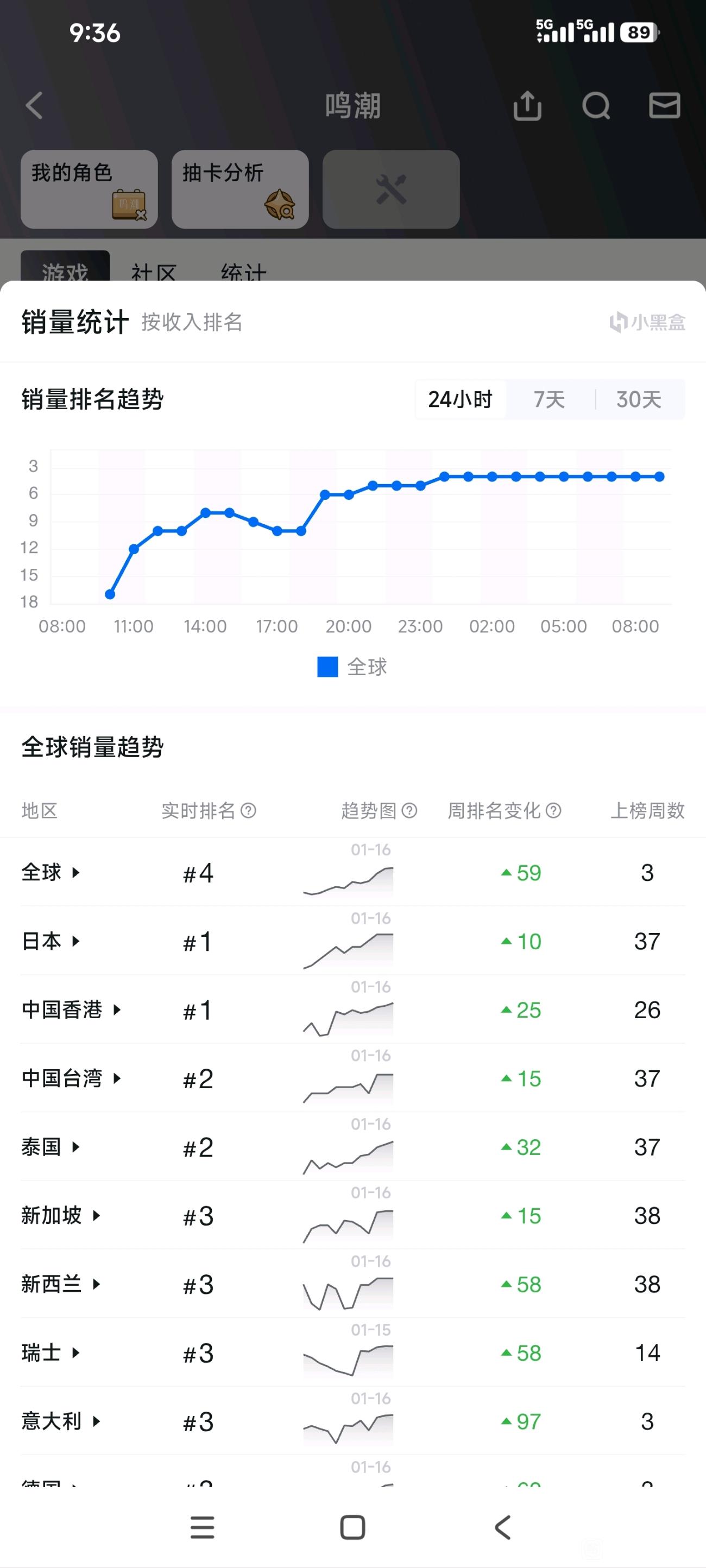Show help for 周排名变化

click(x=553, y=811)
